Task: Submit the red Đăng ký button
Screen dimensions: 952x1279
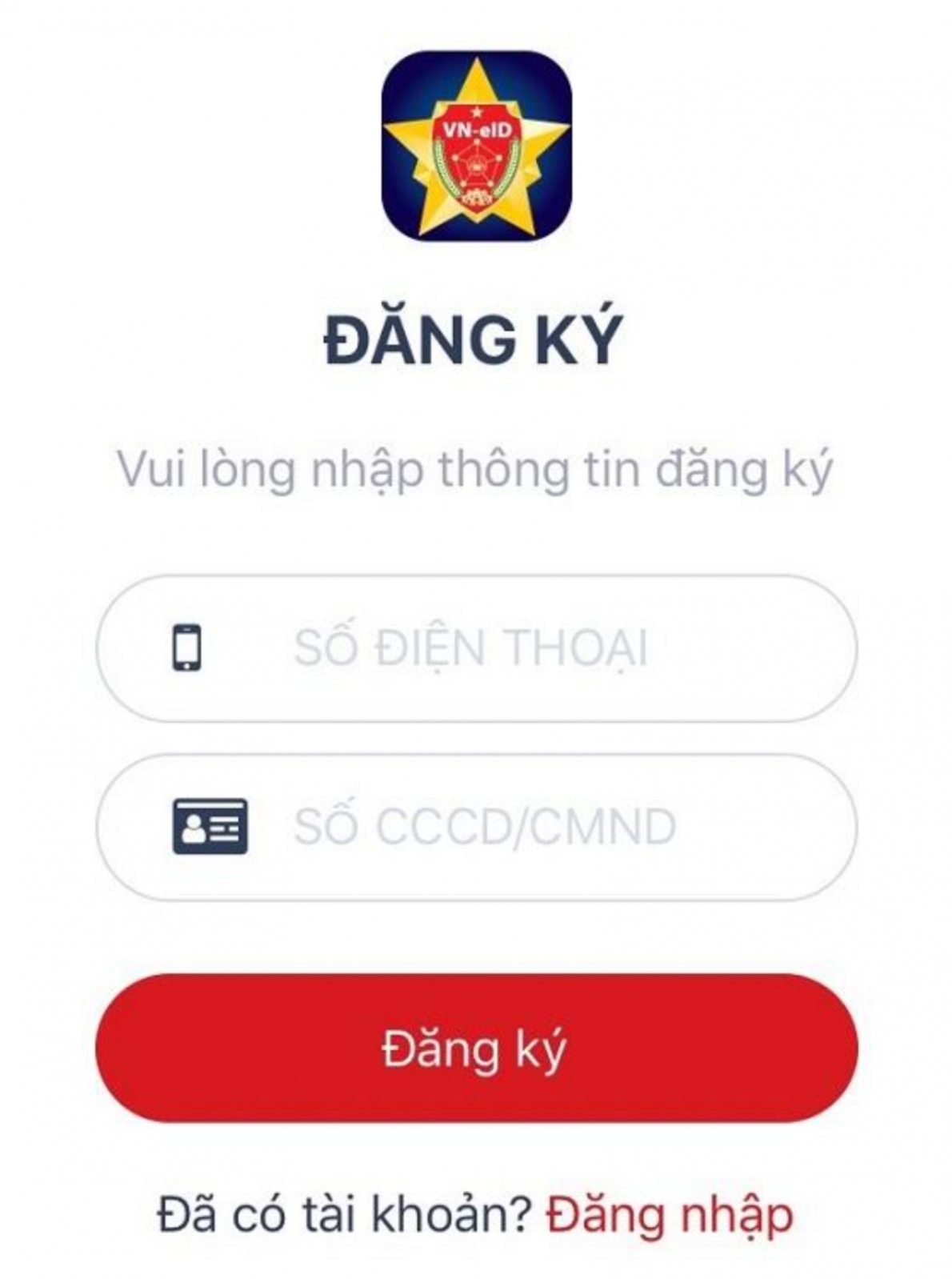Action: (476, 1048)
